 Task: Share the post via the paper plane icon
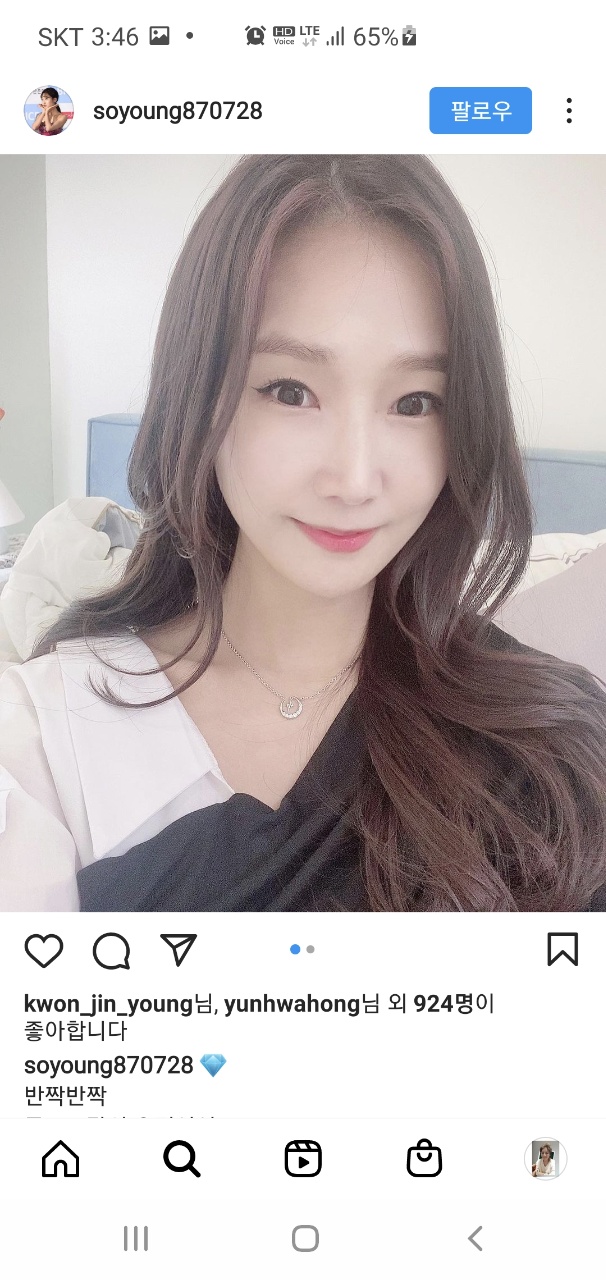[179, 950]
